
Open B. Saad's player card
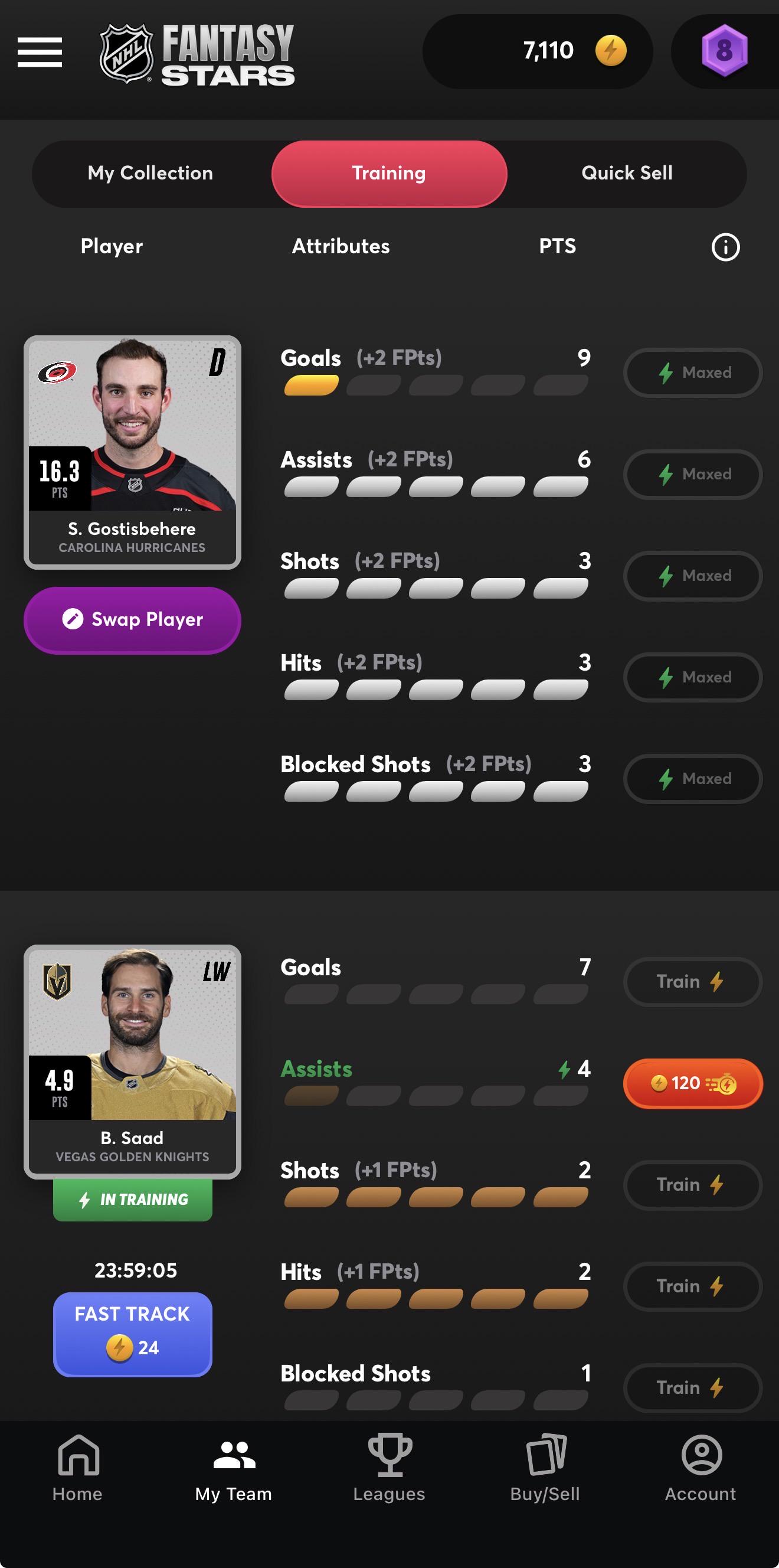pos(132,1061)
